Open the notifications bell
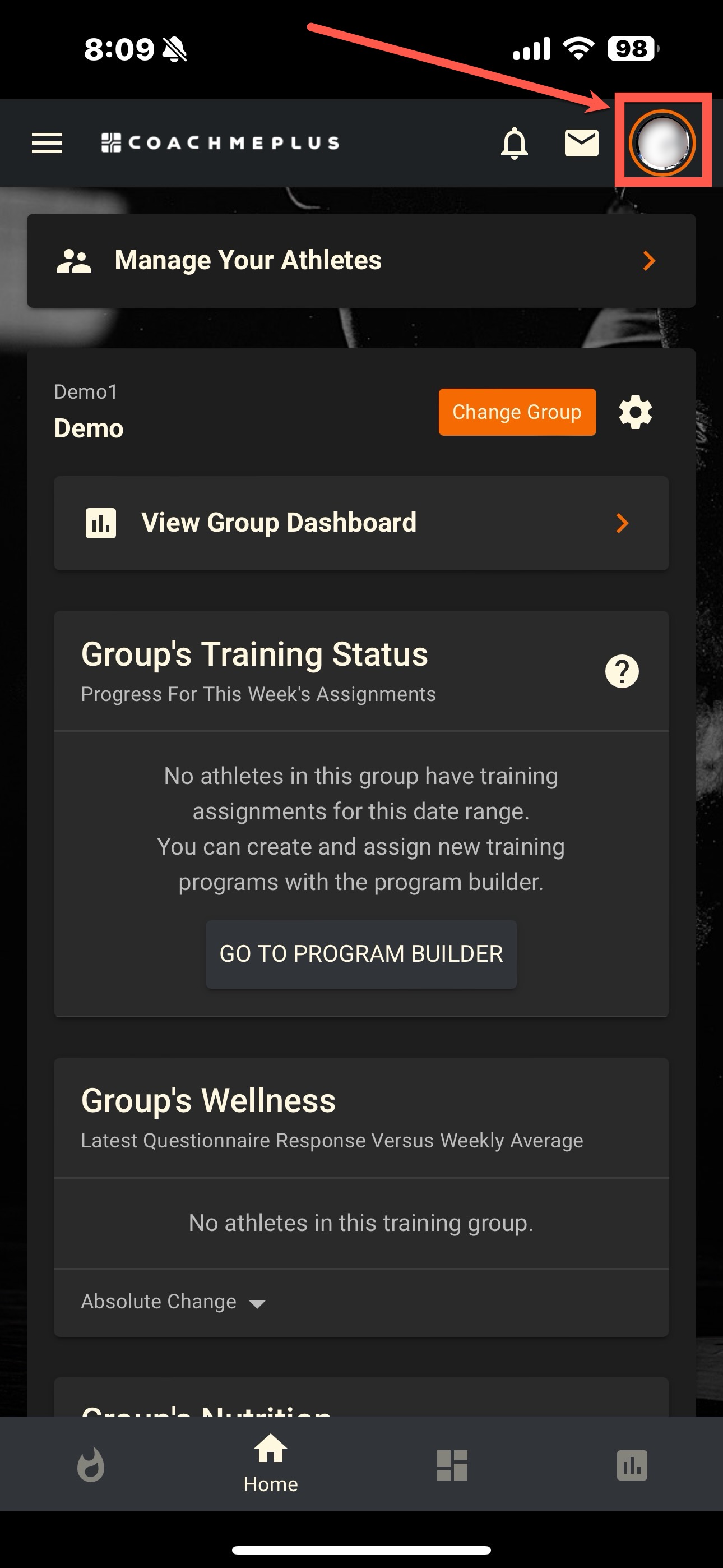This screenshot has width=723, height=1568. point(515,143)
